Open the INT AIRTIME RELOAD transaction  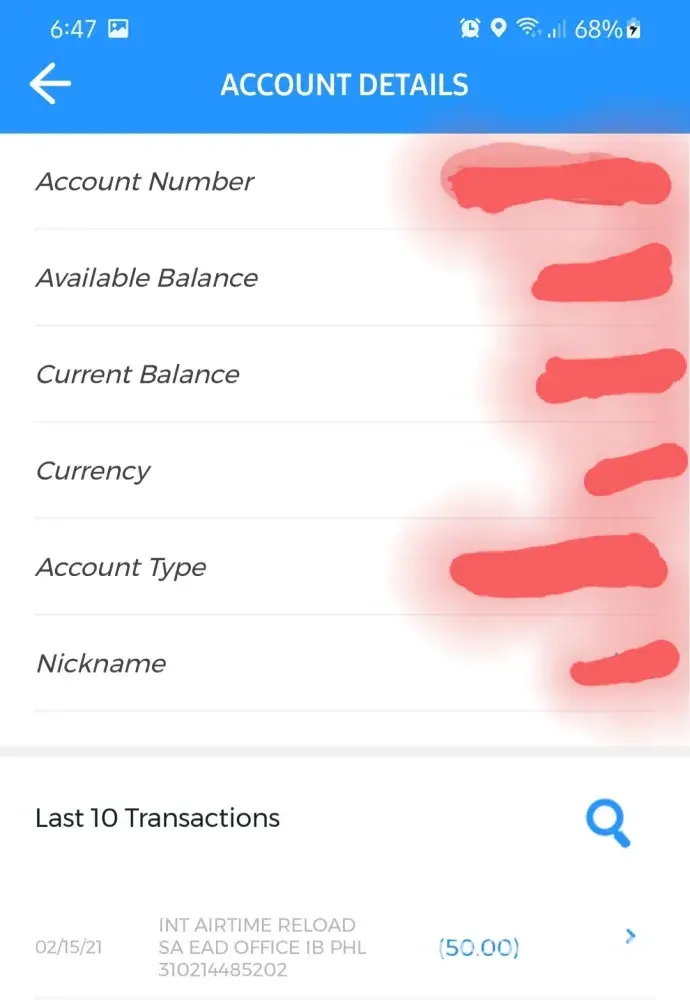click(630, 937)
